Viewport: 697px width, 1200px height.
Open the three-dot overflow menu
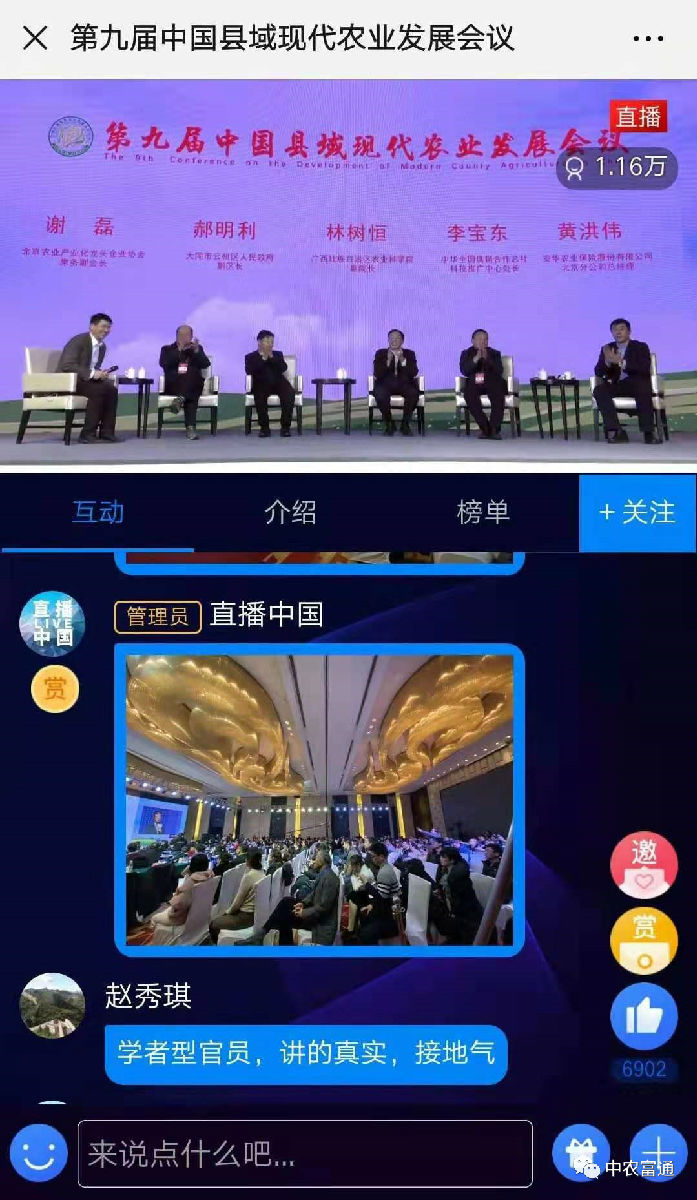point(648,39)
